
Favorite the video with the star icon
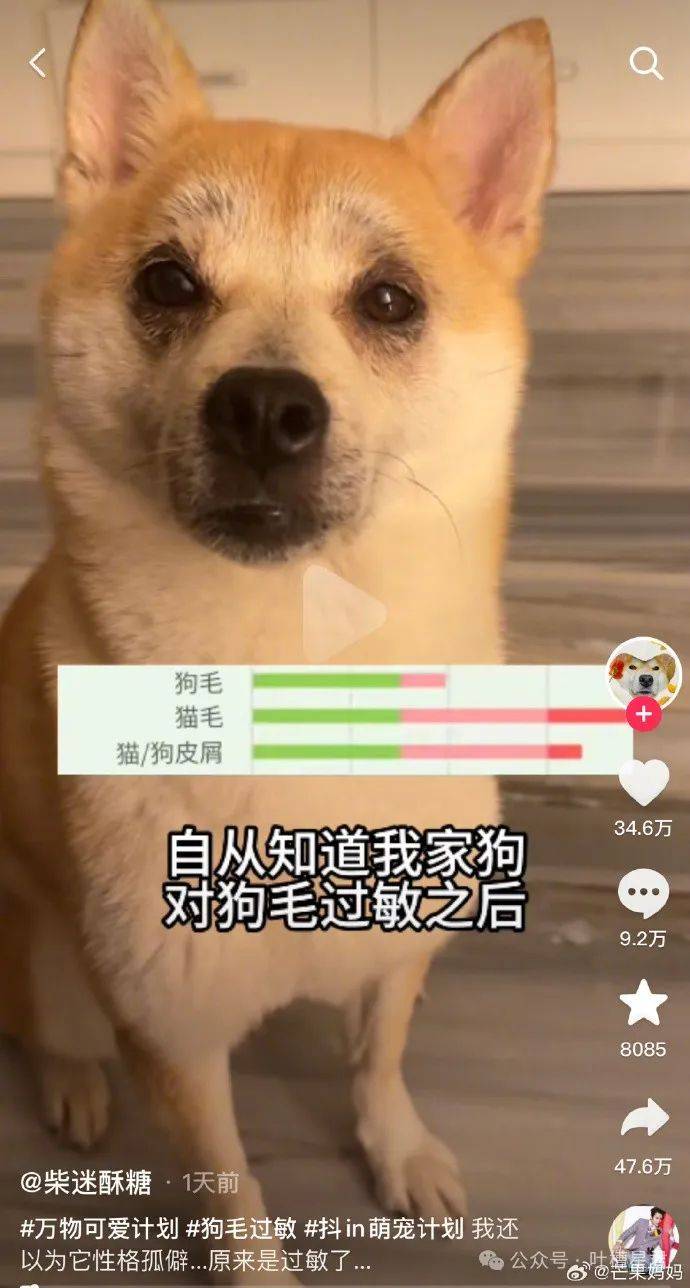[x=643, y=1003]
